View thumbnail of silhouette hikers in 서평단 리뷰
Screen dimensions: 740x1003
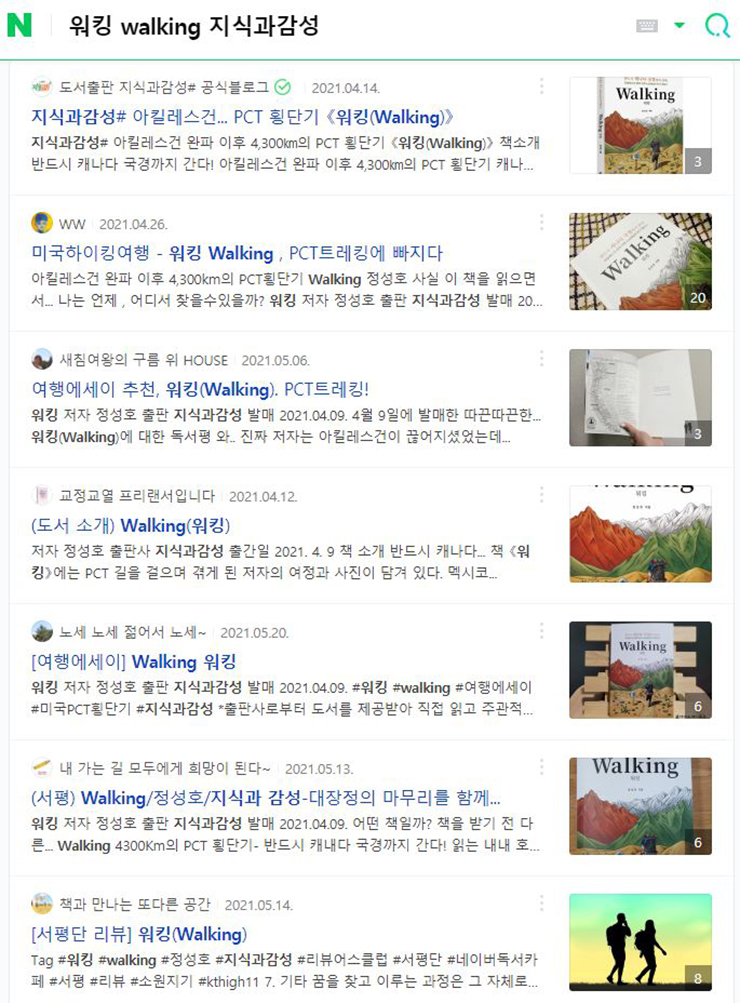click(x=640, y=941)
